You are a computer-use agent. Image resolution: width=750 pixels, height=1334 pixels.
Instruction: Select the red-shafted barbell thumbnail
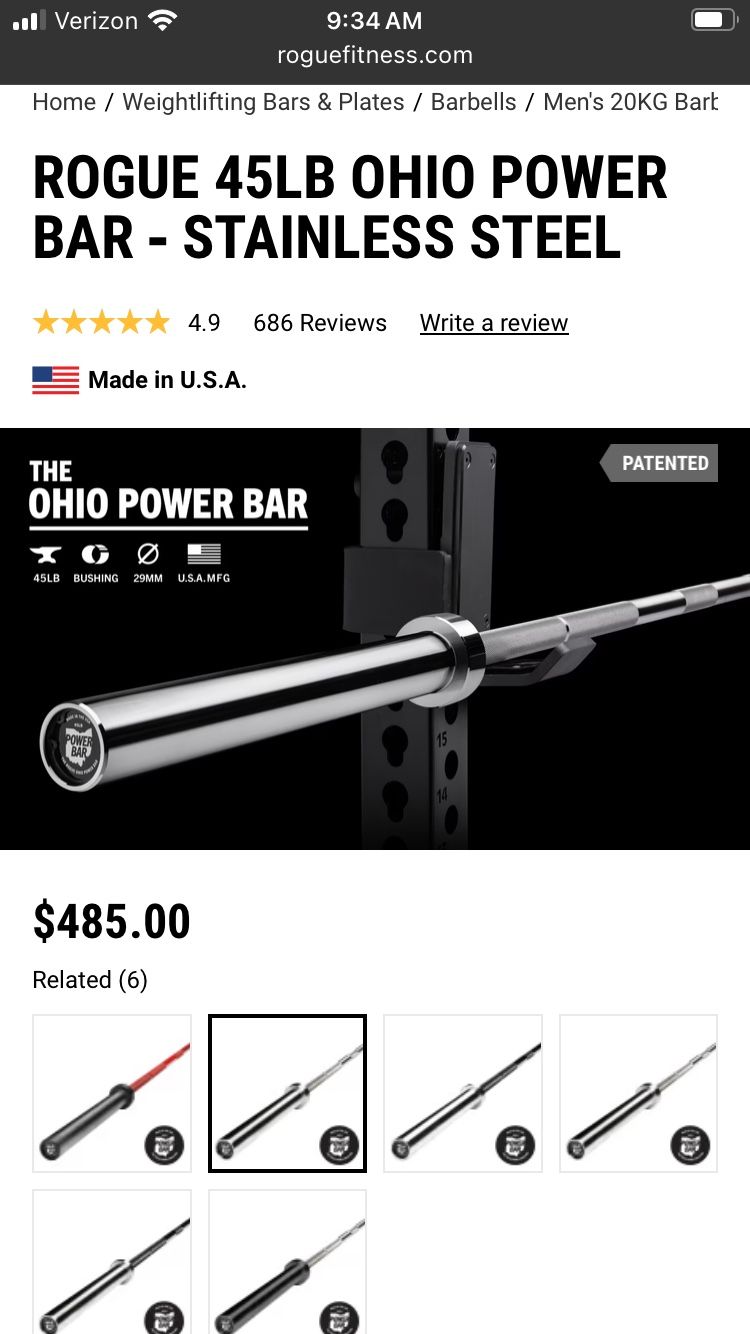(111, 1092)
